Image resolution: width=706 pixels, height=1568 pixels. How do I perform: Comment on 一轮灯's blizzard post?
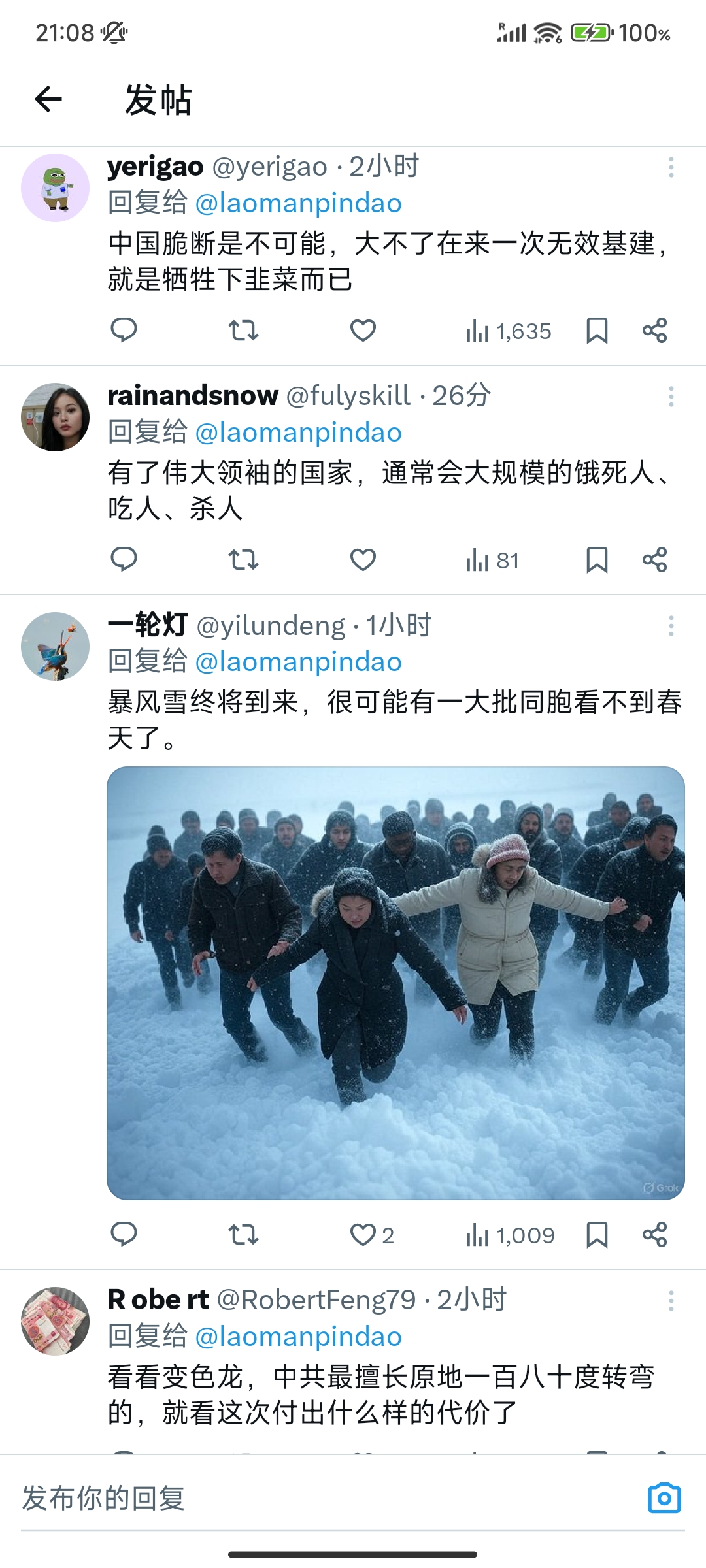pos(124,1234)
